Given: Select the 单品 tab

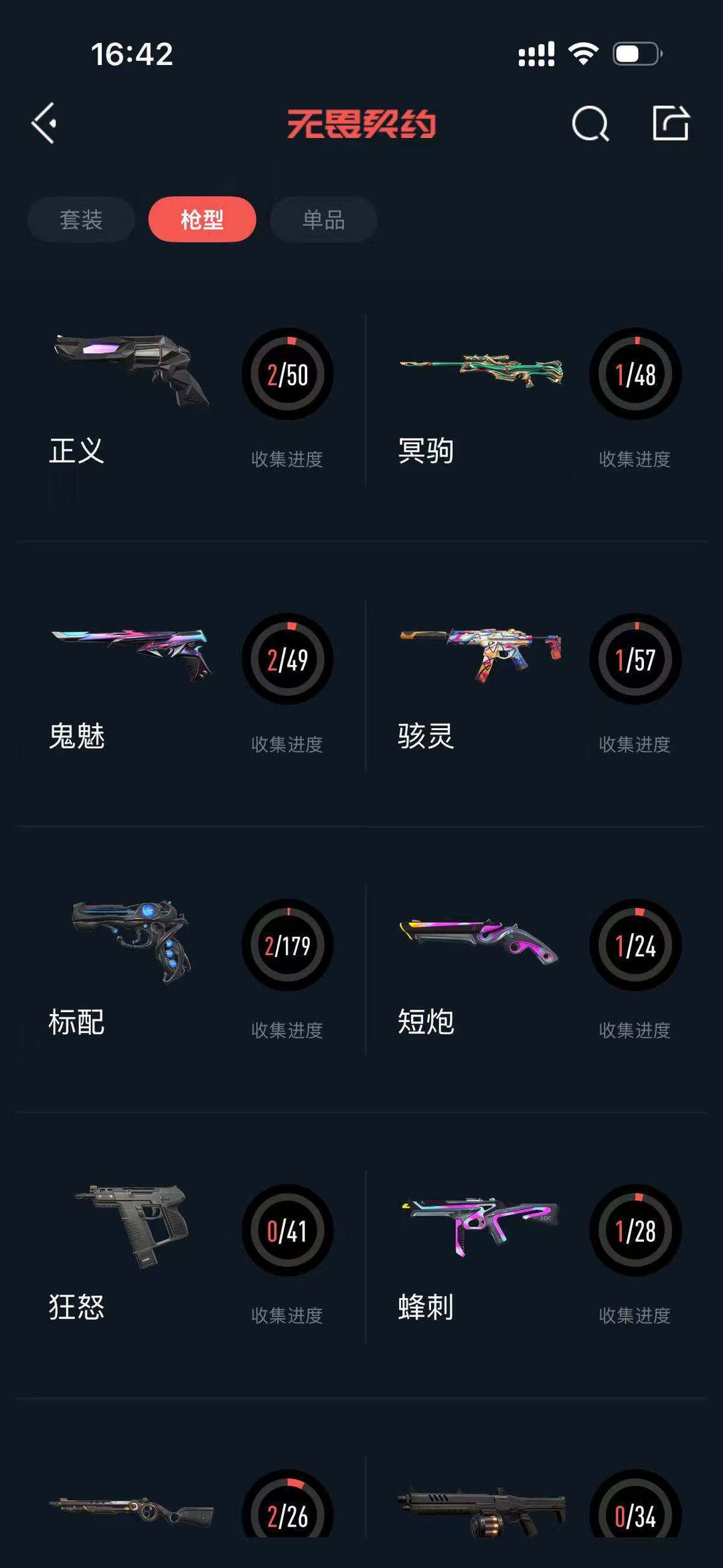Looking at the screenshot, I should pyautogui.click(x=322, y=219).
